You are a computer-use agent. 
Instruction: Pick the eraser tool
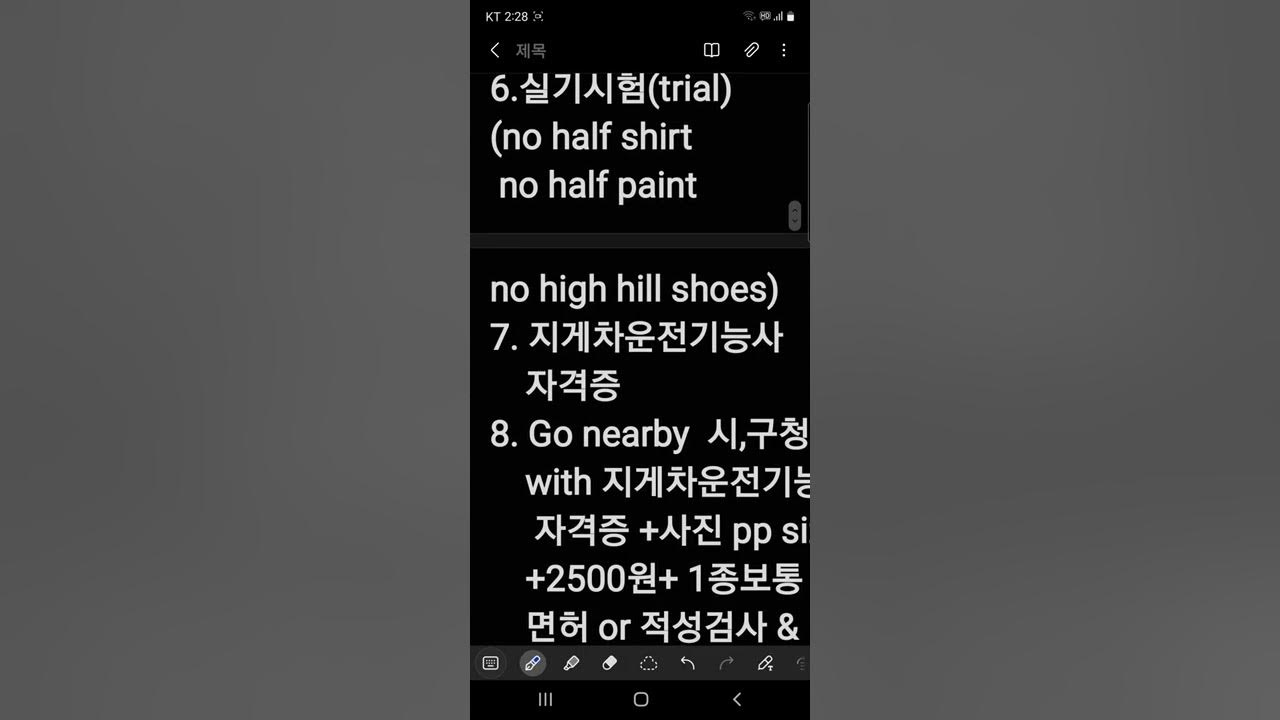point(609,663)
